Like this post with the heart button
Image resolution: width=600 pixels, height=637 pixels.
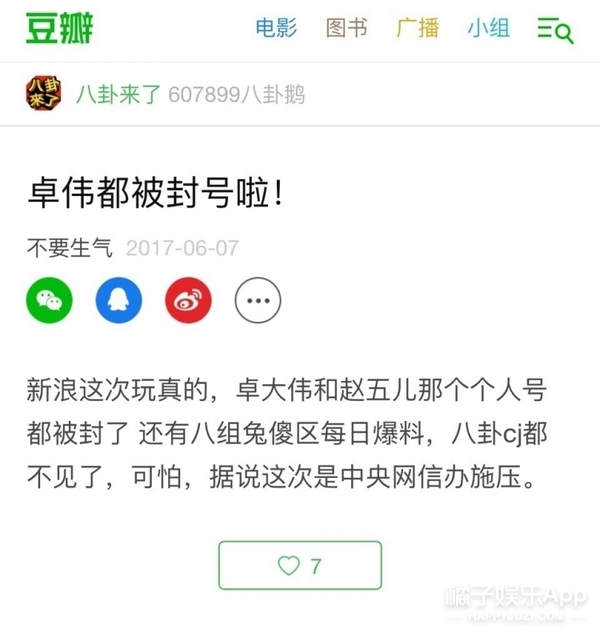[300, 566]
